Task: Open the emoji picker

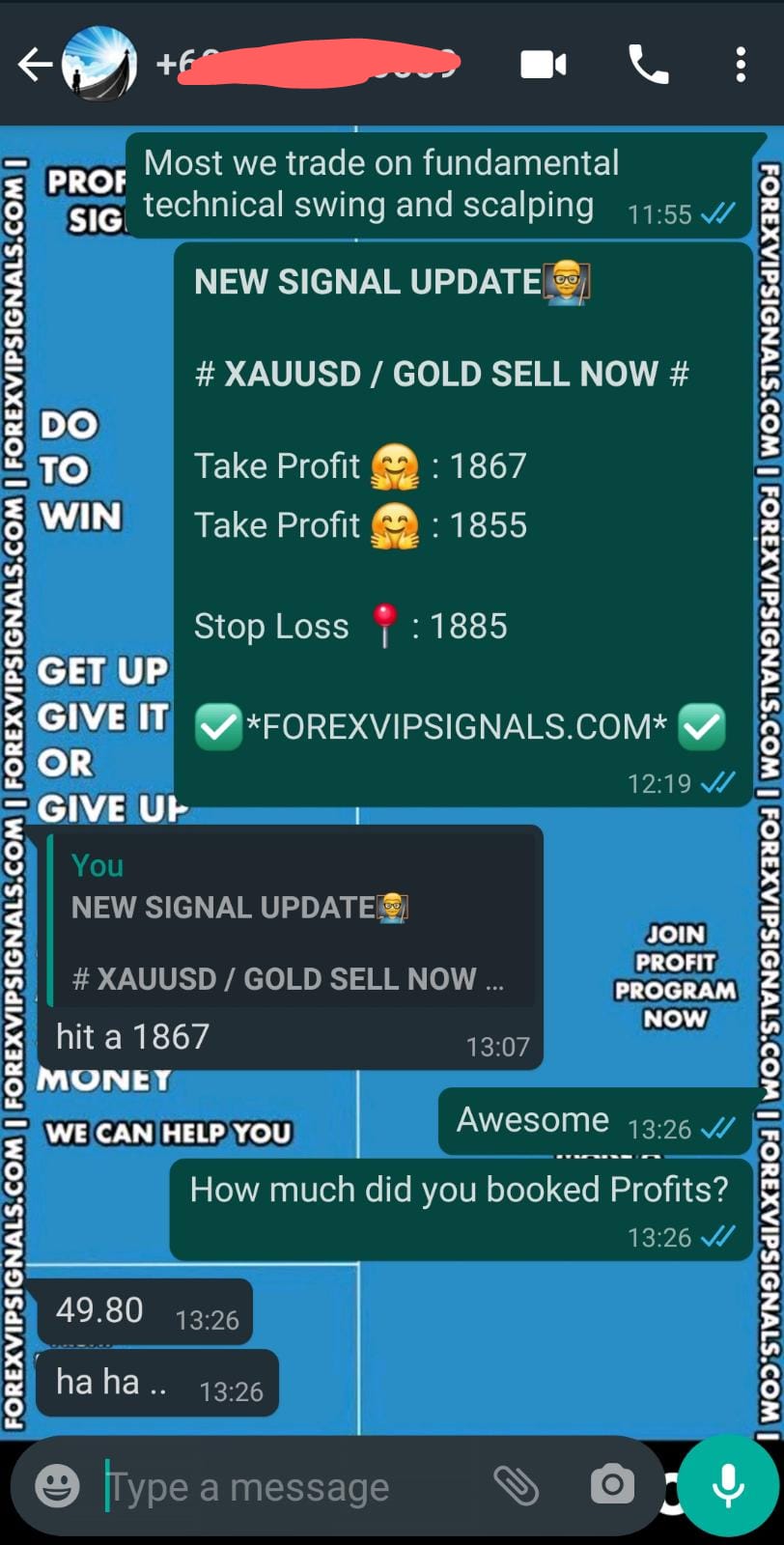Action: [x=57, y=1486]
